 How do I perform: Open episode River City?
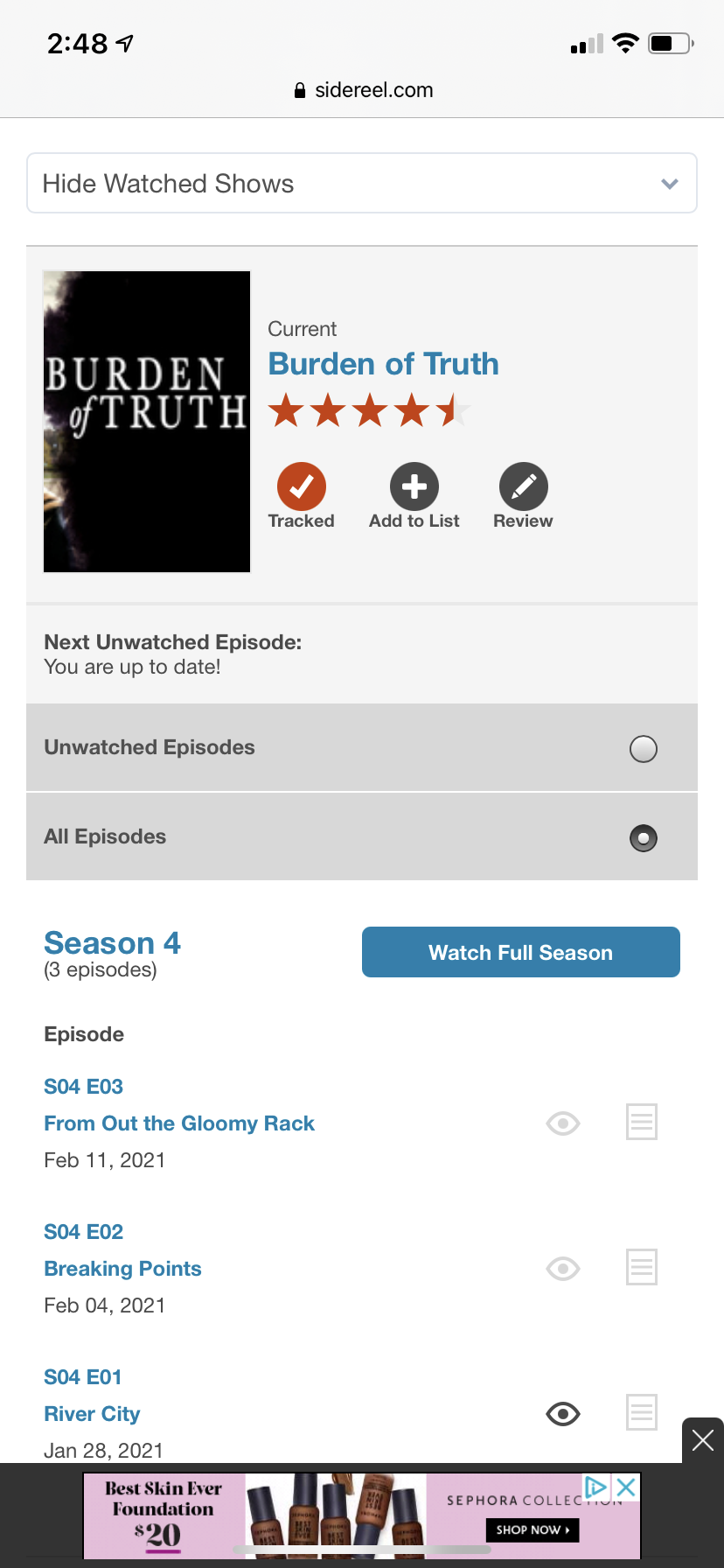[92, 1414]
